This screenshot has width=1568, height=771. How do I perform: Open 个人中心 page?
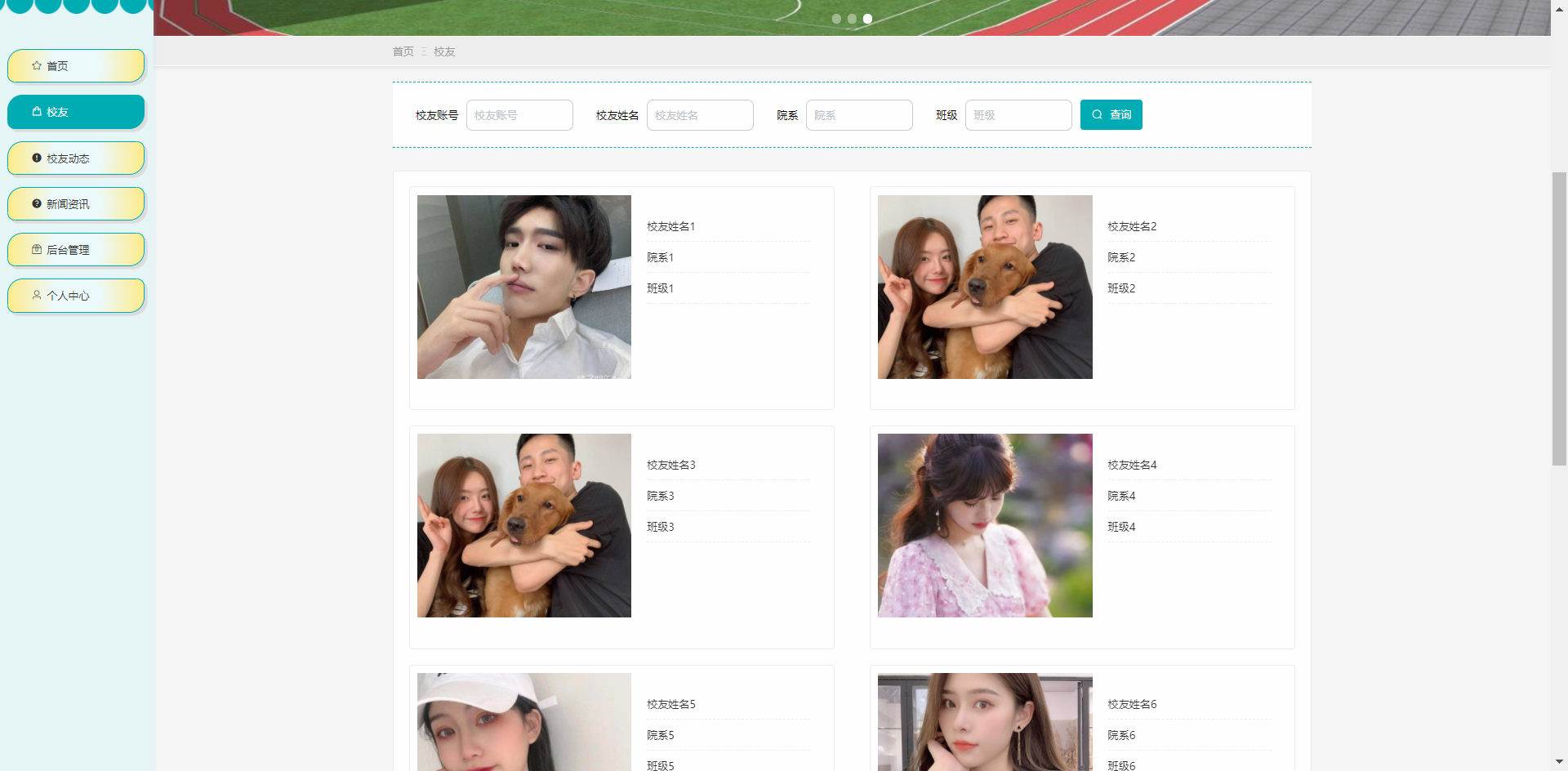tap(76, 296)
